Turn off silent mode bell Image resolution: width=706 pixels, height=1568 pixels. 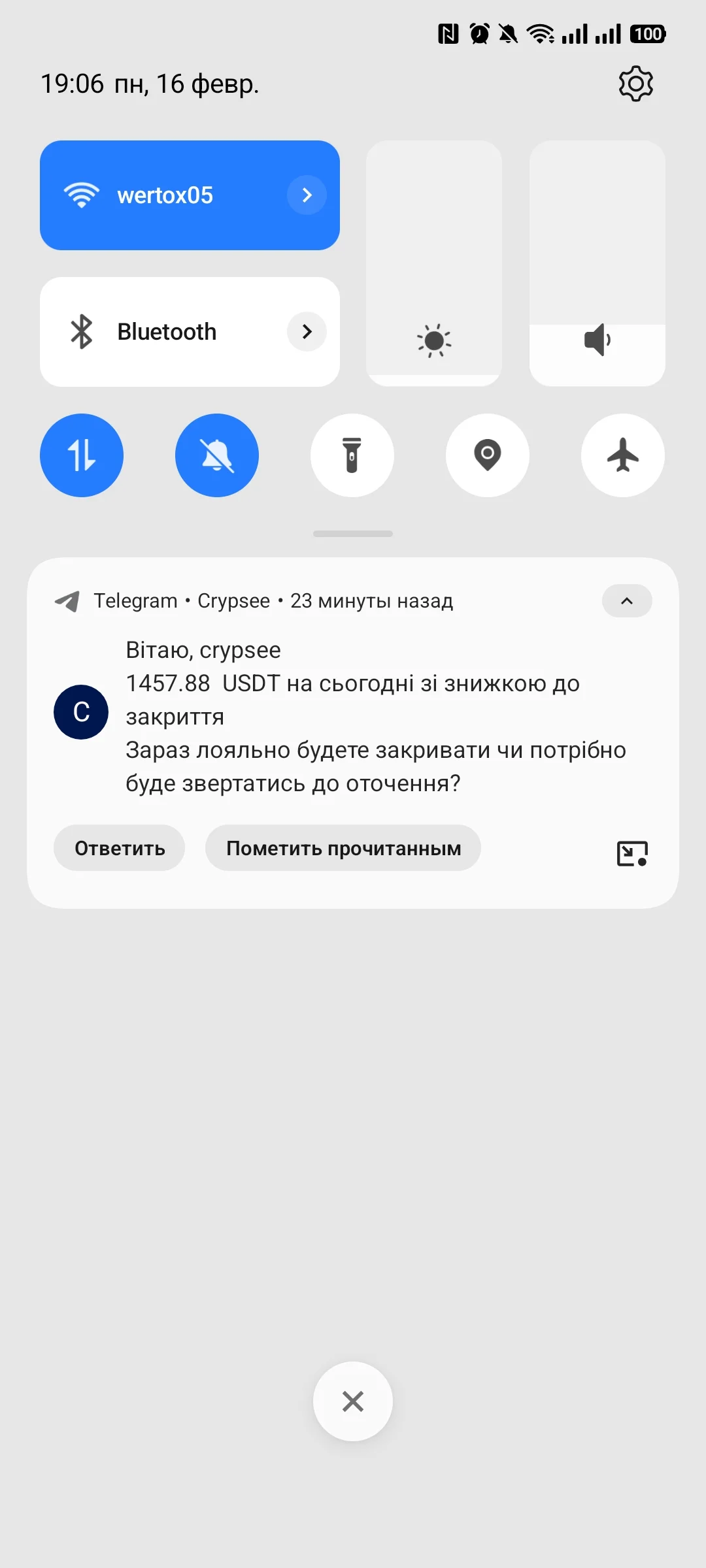[x=217, y=455]
